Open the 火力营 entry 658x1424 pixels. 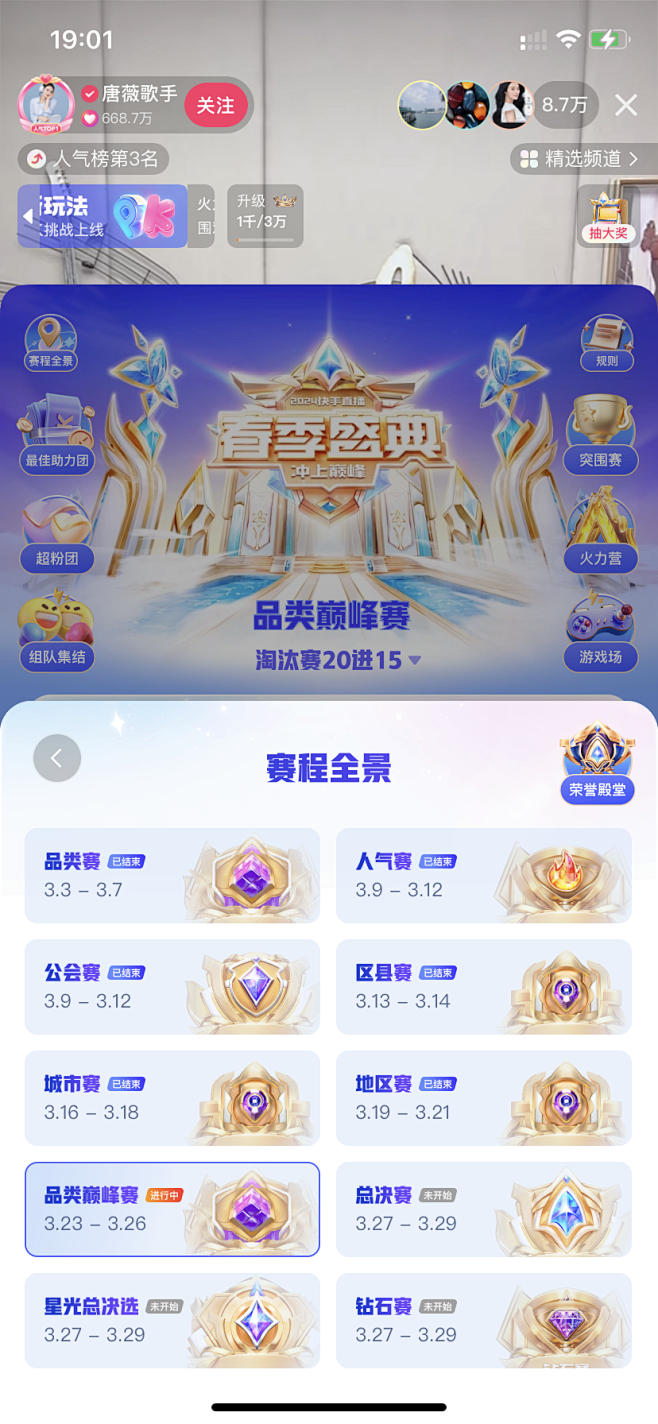tap(600, 530)
